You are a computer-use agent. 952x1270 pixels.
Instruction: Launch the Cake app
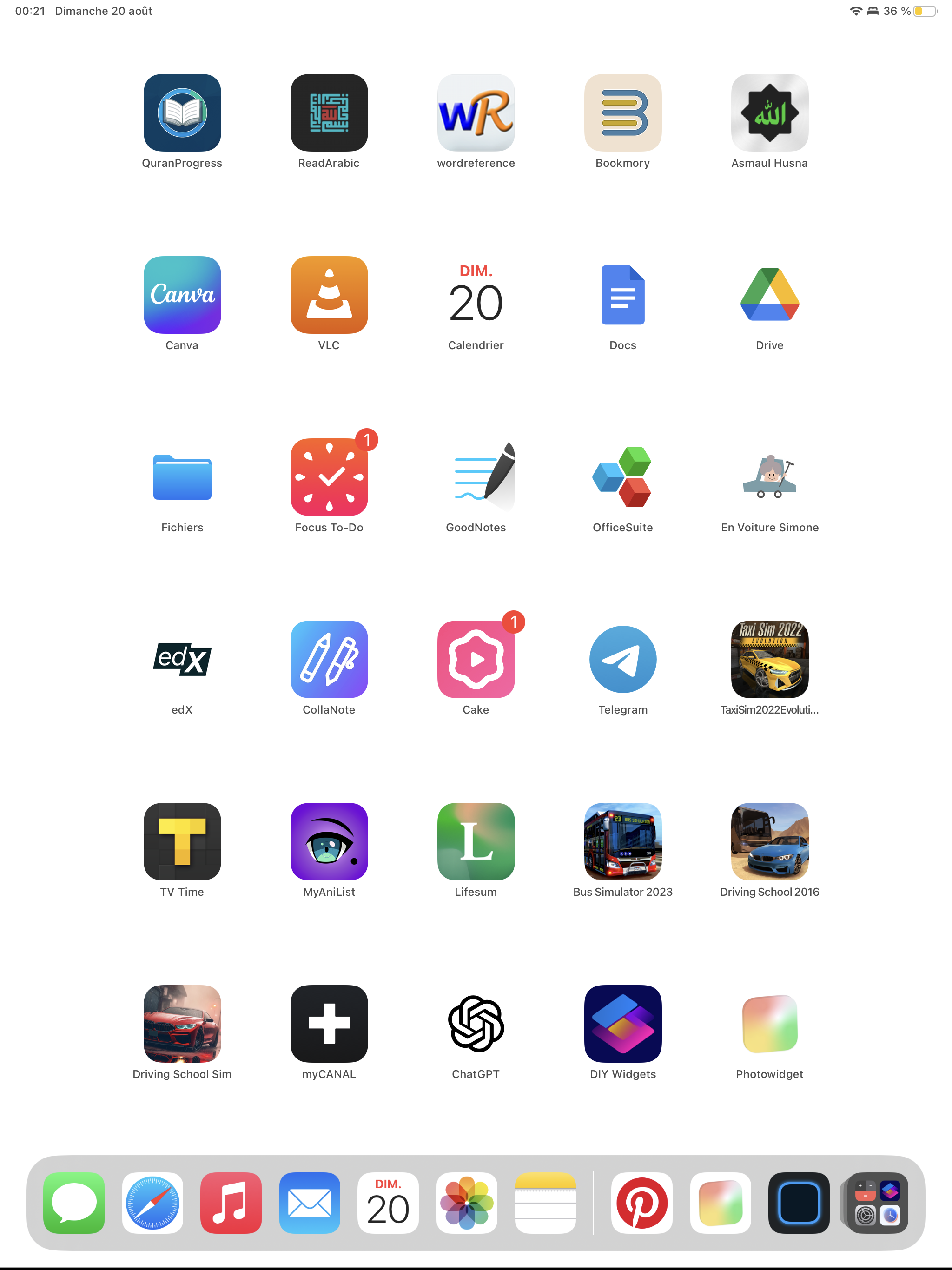476,659
